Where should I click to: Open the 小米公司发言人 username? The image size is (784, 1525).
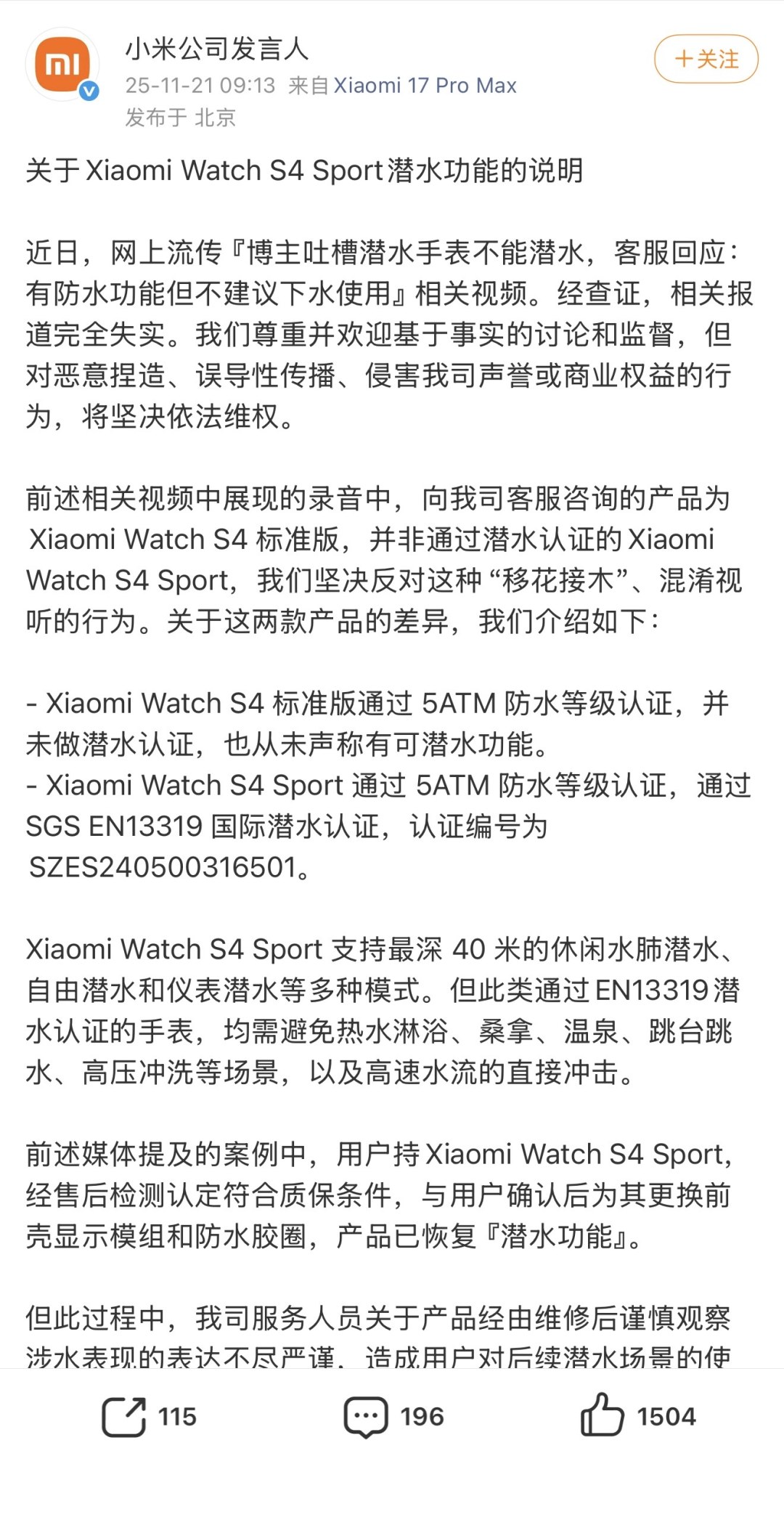pos(217,49)
